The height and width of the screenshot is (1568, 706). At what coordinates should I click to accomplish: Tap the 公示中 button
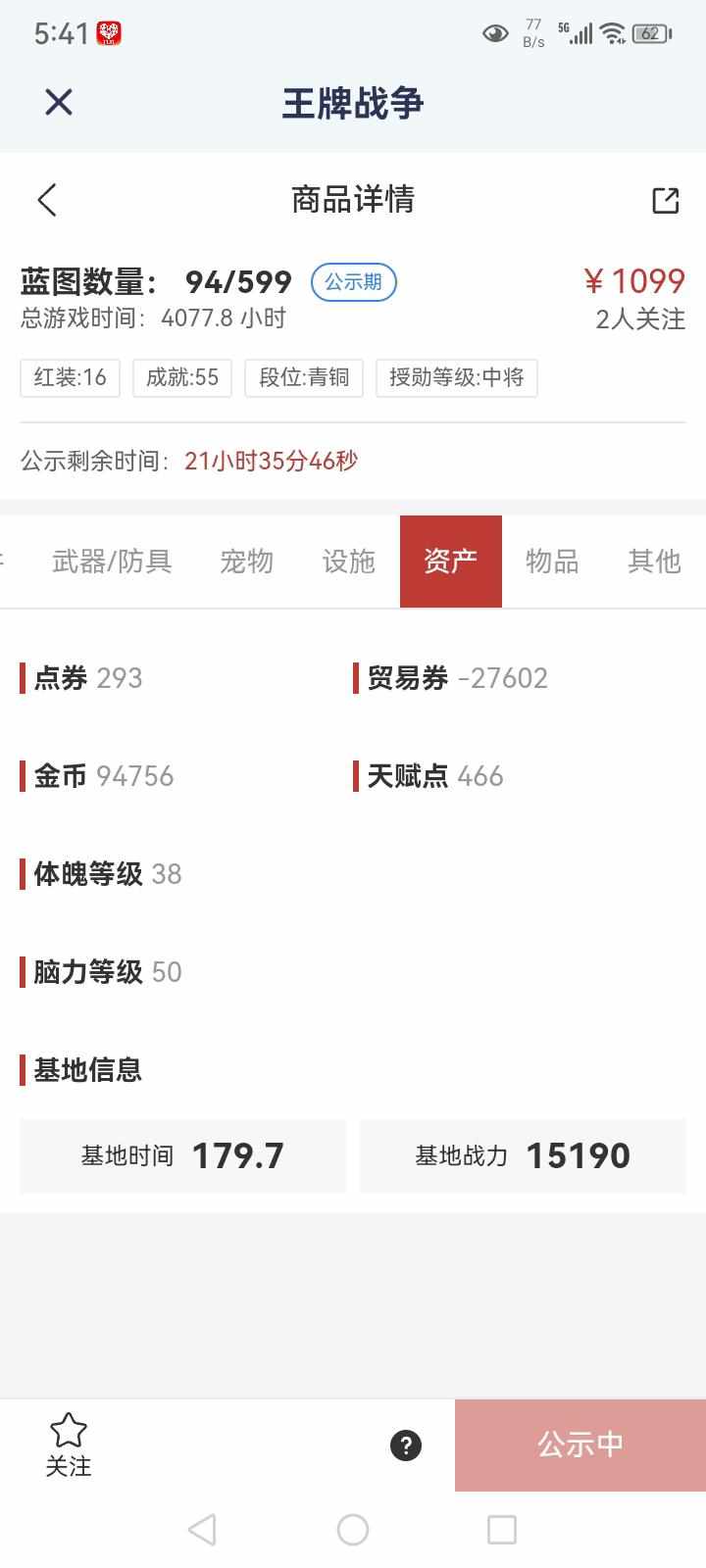pyautogui.click(x=580, y=1445)
